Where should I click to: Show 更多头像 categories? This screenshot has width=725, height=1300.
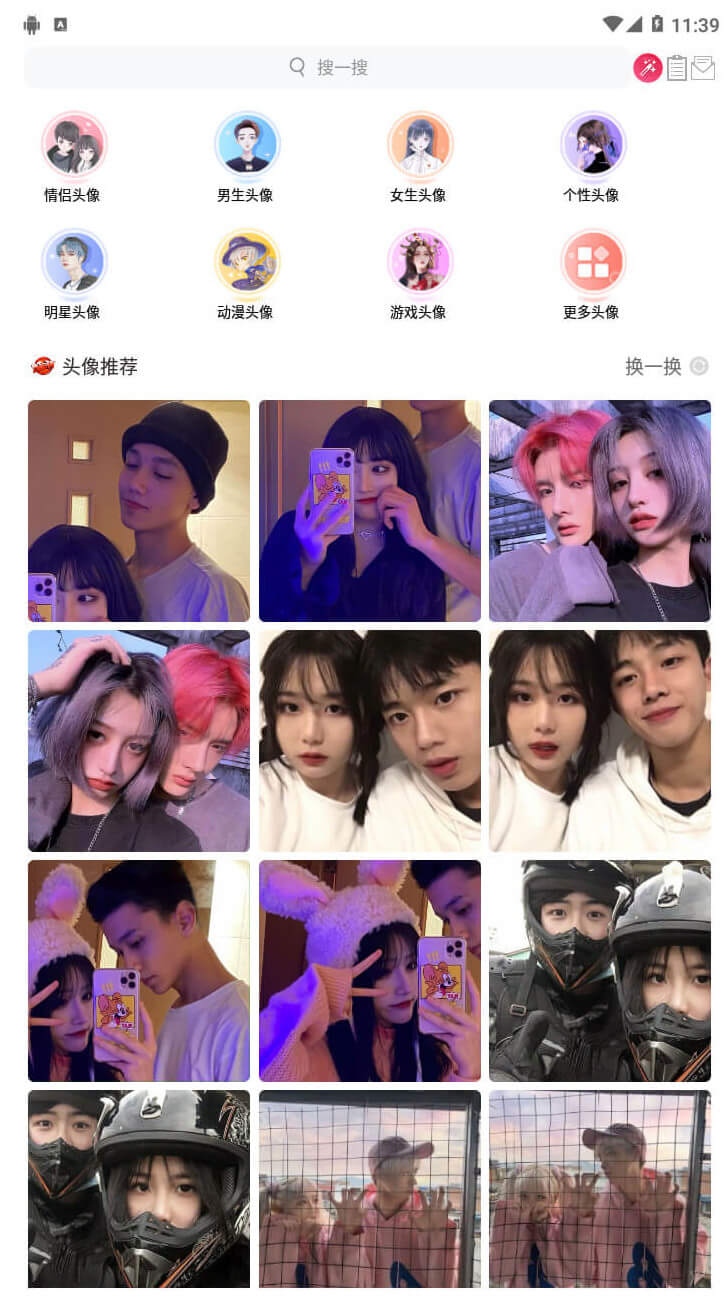(x=592, y=275)
